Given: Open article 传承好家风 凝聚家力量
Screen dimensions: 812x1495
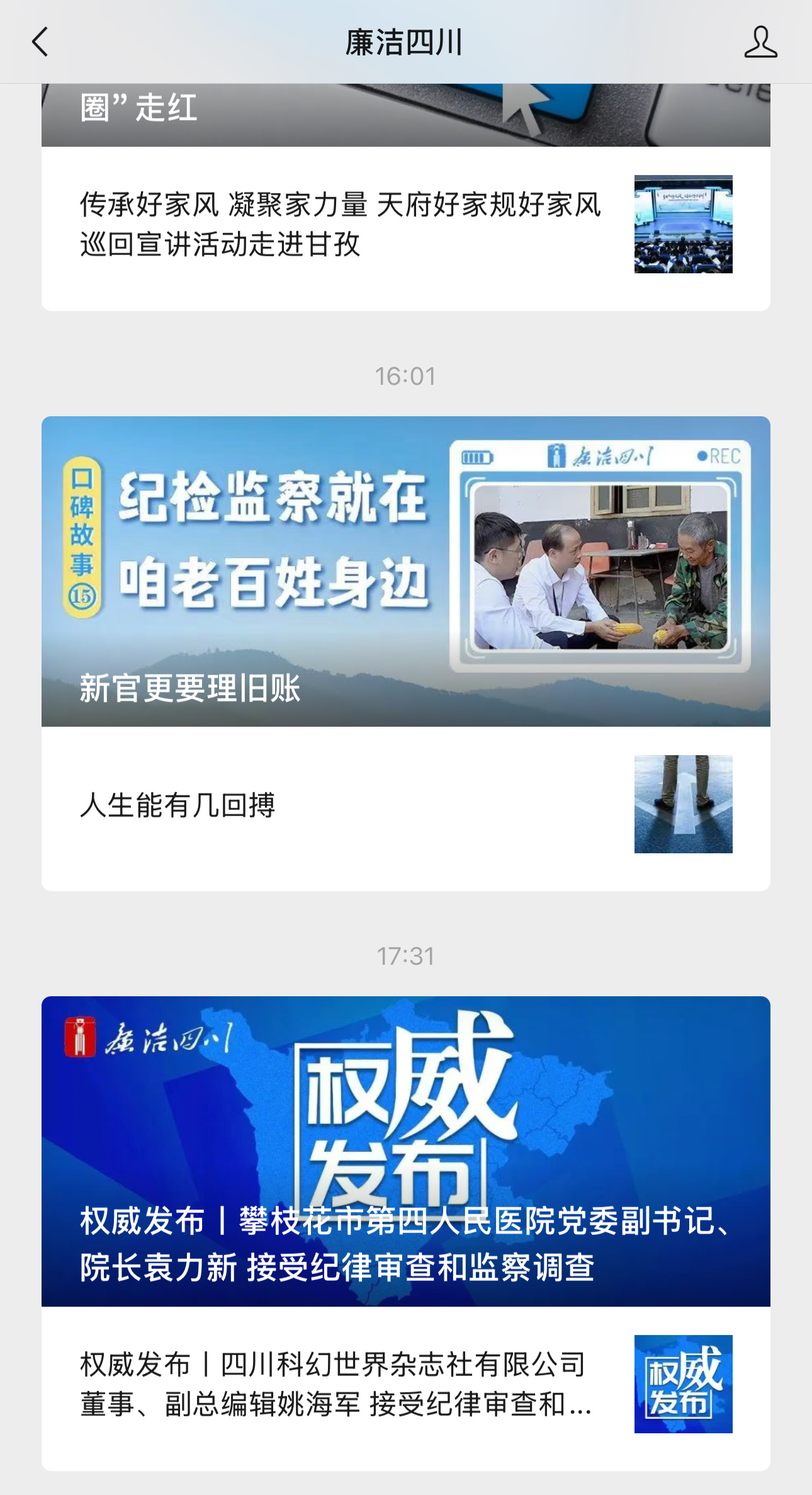Looking at the screenshot, I should (x=340, y=224).
